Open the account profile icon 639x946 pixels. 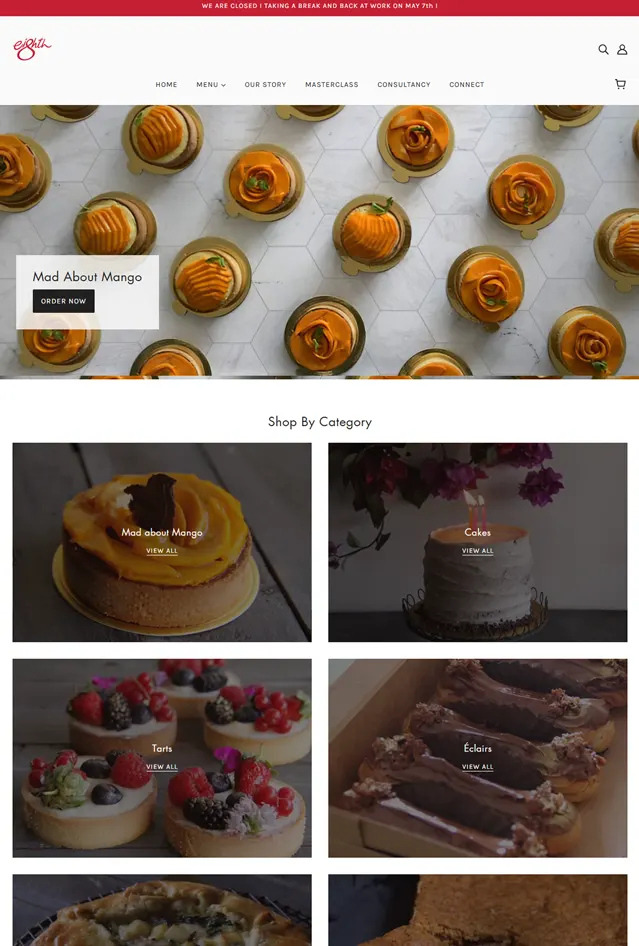point(622,49)
